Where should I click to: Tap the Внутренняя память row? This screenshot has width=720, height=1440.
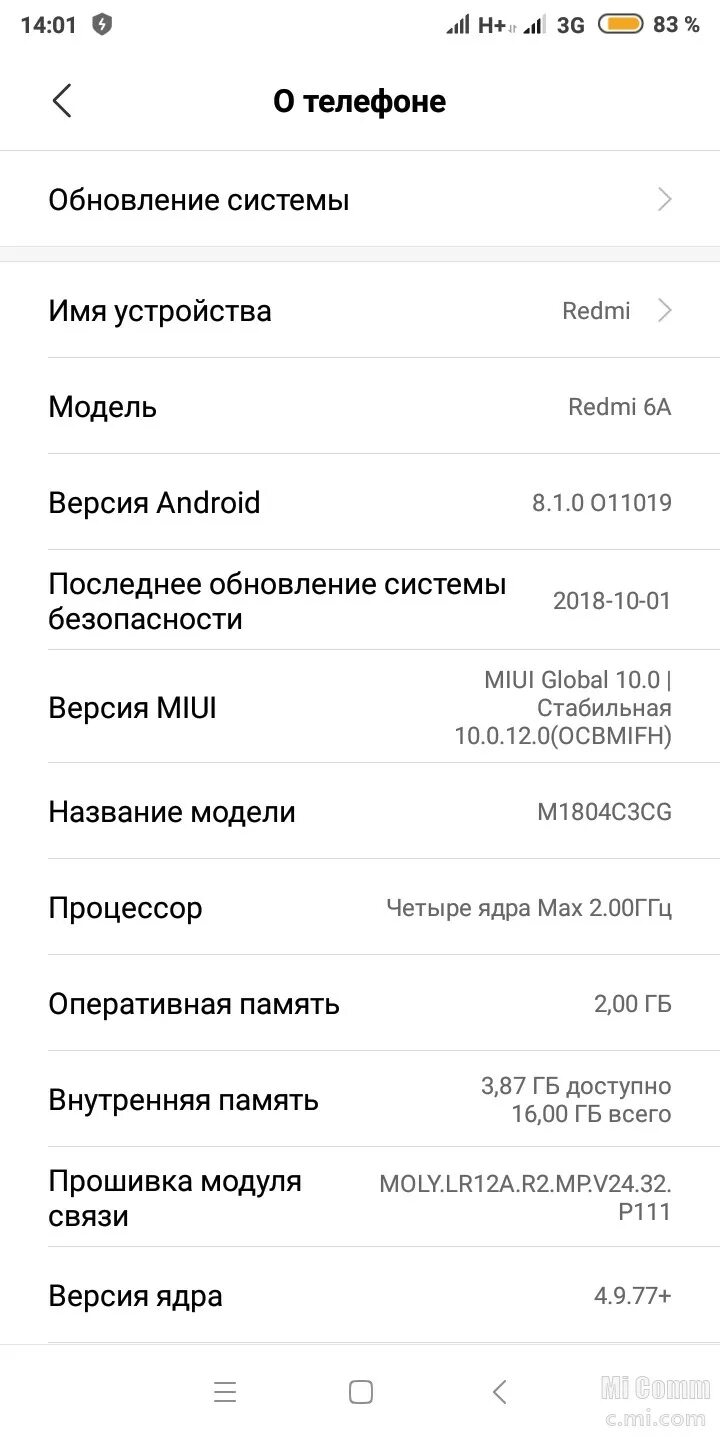(360, 1100)
